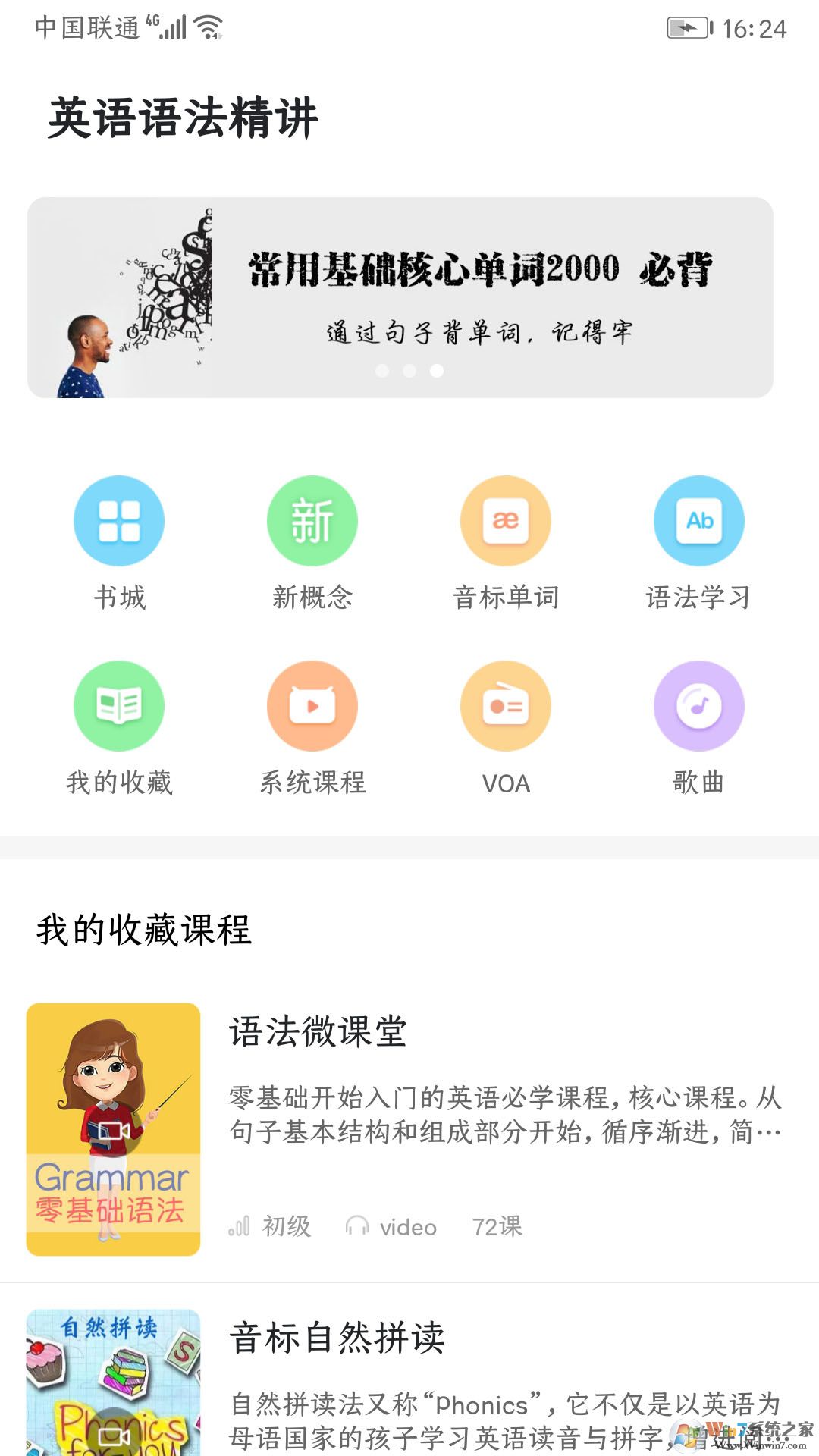Open 音标单词 phonetic words icon
Screen dimensions: 819x1456
506,521
